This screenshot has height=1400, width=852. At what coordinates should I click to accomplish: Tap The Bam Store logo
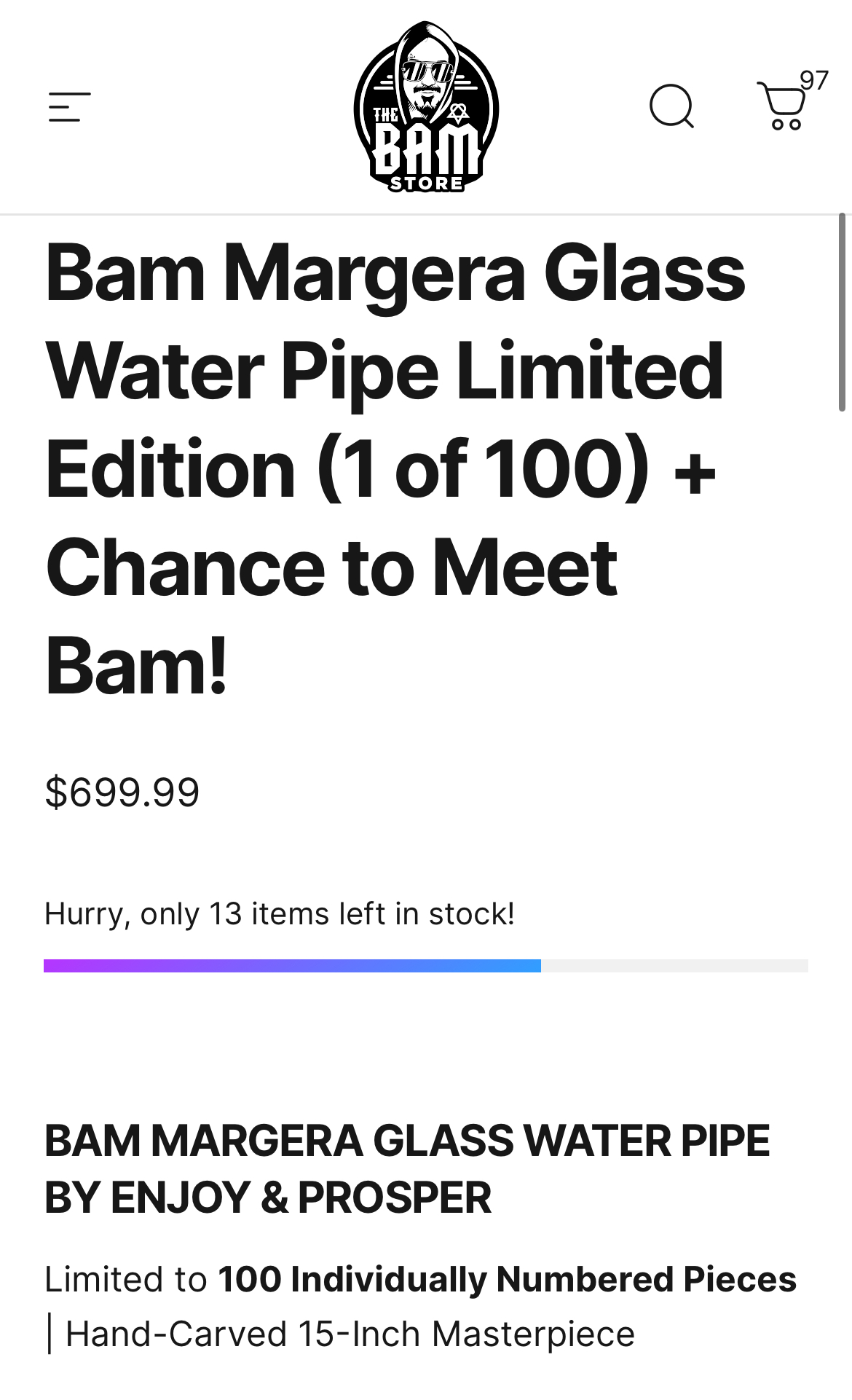tap(426, 107)
